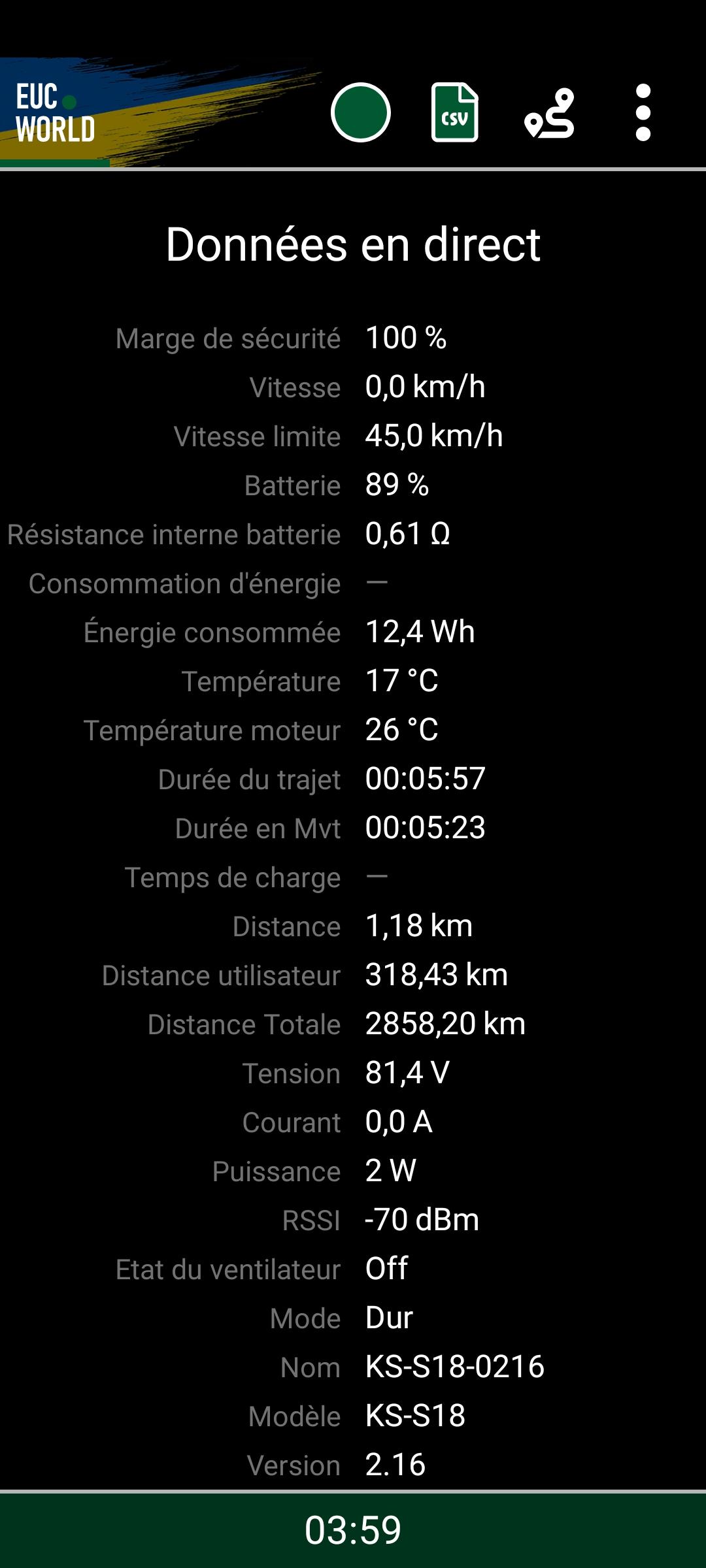Open the route tracking icon
This screenshot has width=706, height=1568.
click(549, 113)
